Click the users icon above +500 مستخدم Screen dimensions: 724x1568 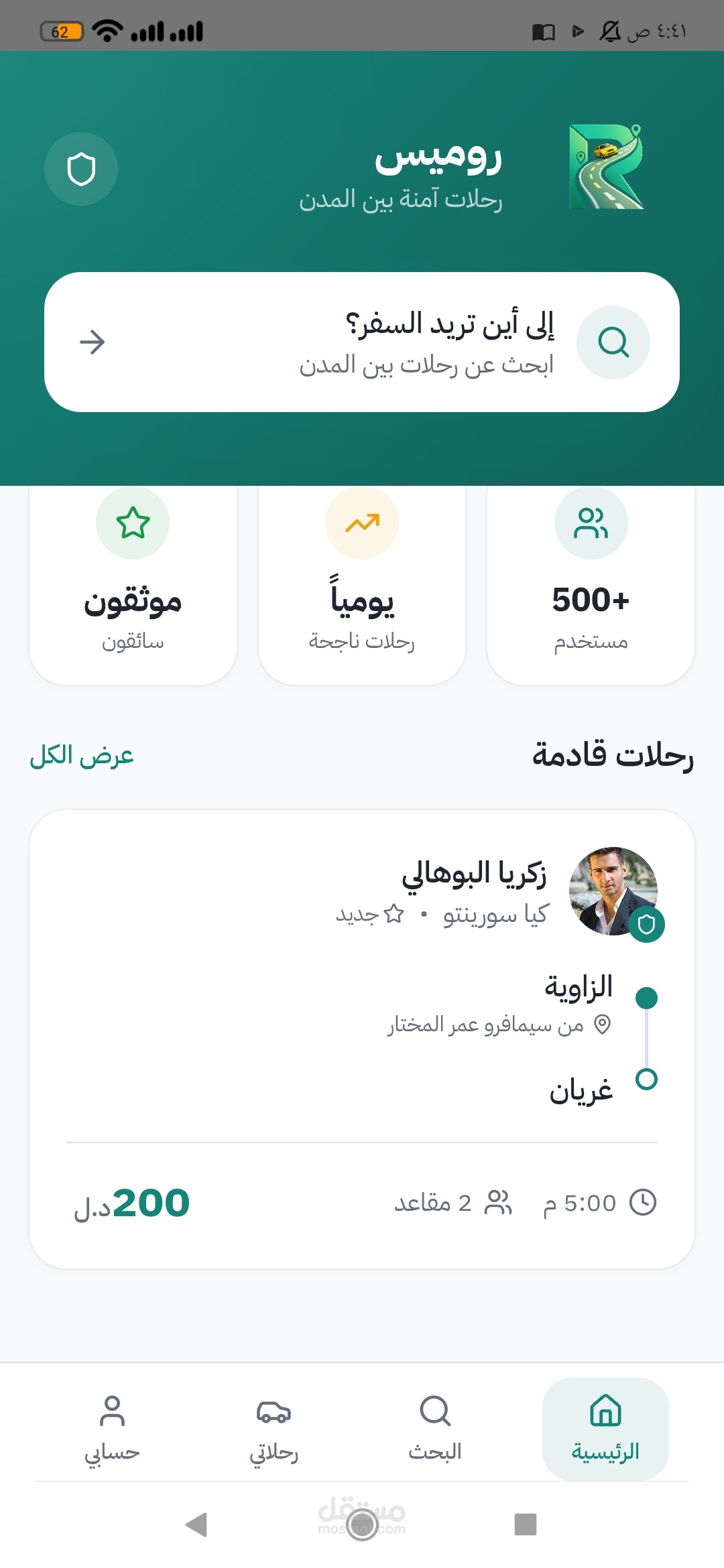(591, 523)
